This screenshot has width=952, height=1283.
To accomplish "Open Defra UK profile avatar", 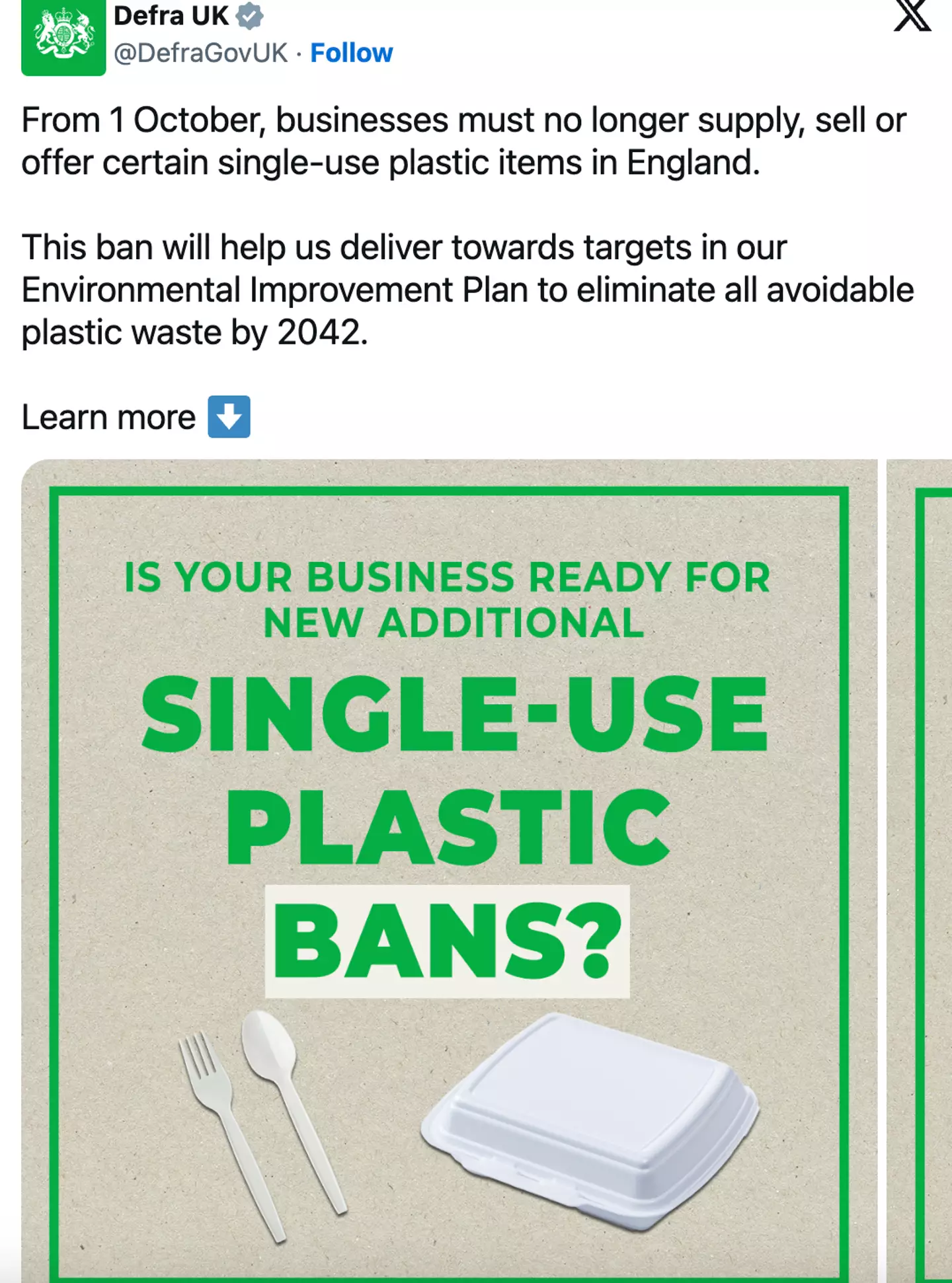I will (63, 36).
